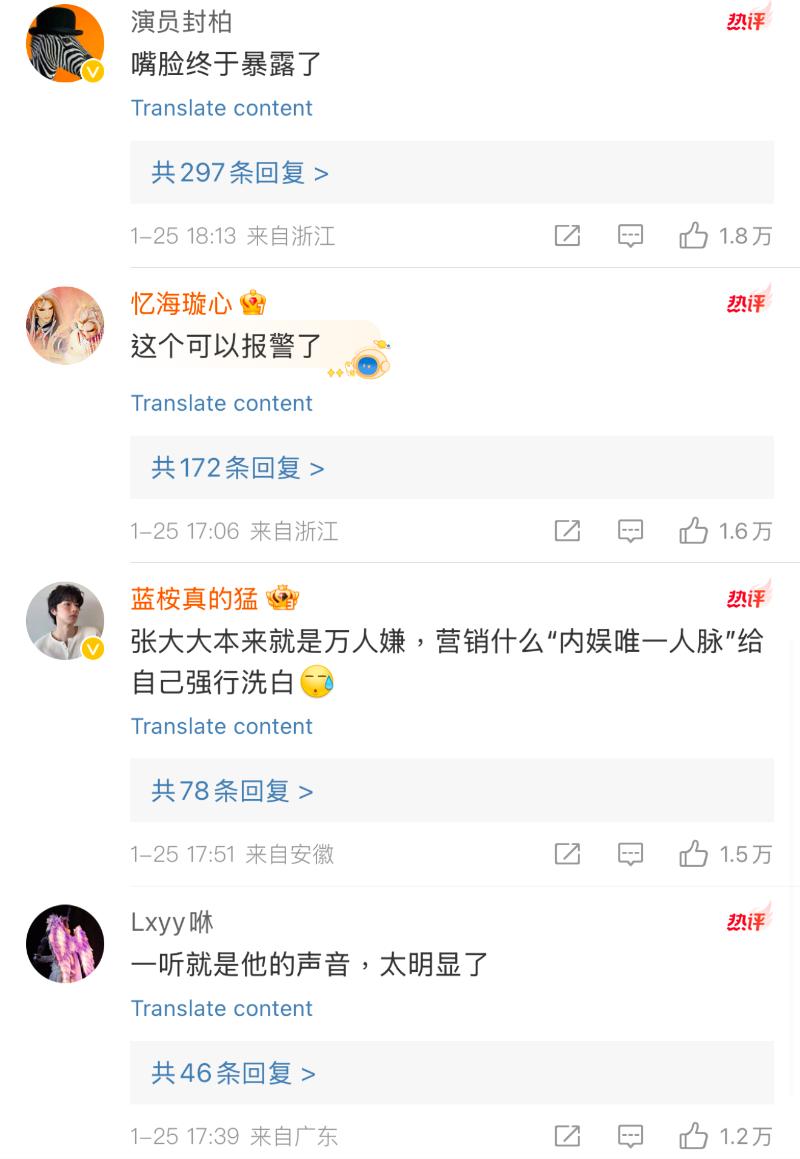Open username 蓝桉真的猛
Screen dimensions: 800x1159
[x=195, y=598]
